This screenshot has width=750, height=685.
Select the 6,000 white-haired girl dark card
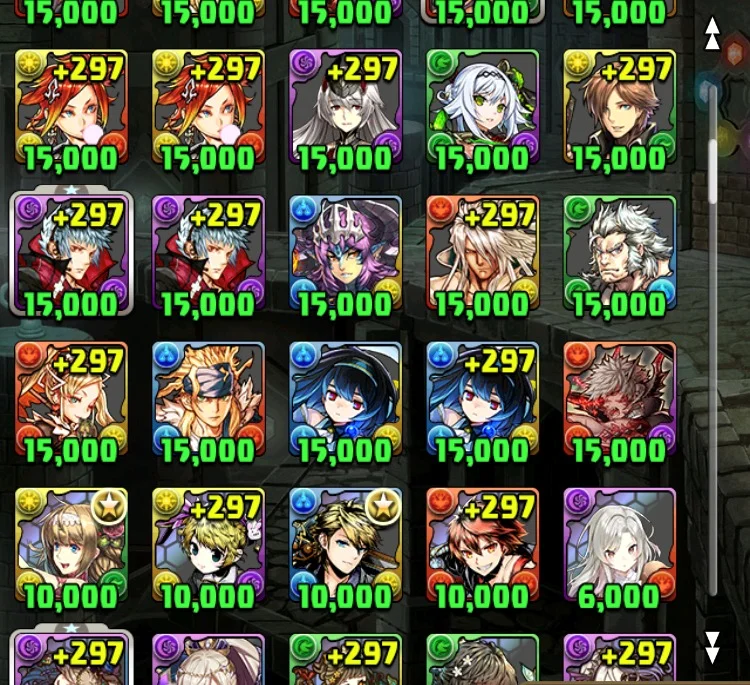620,547
